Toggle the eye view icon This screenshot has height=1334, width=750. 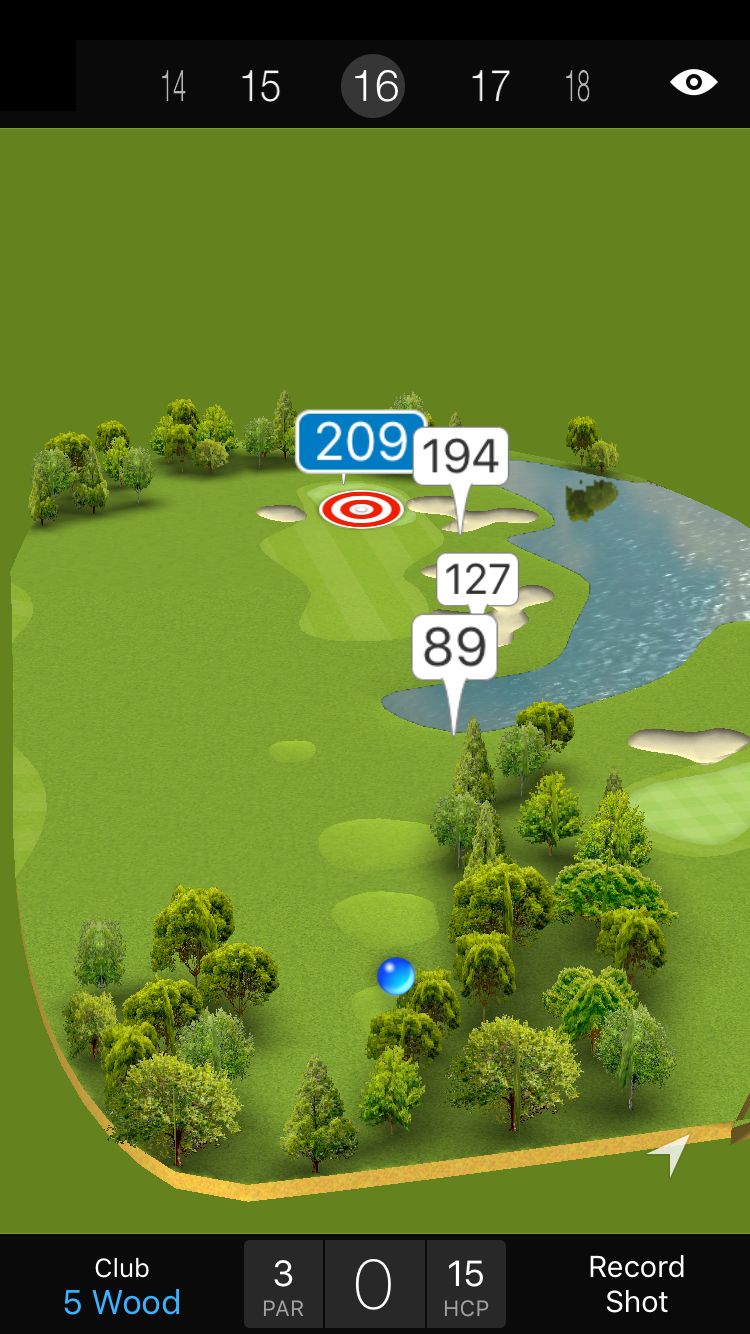point(693,83)
